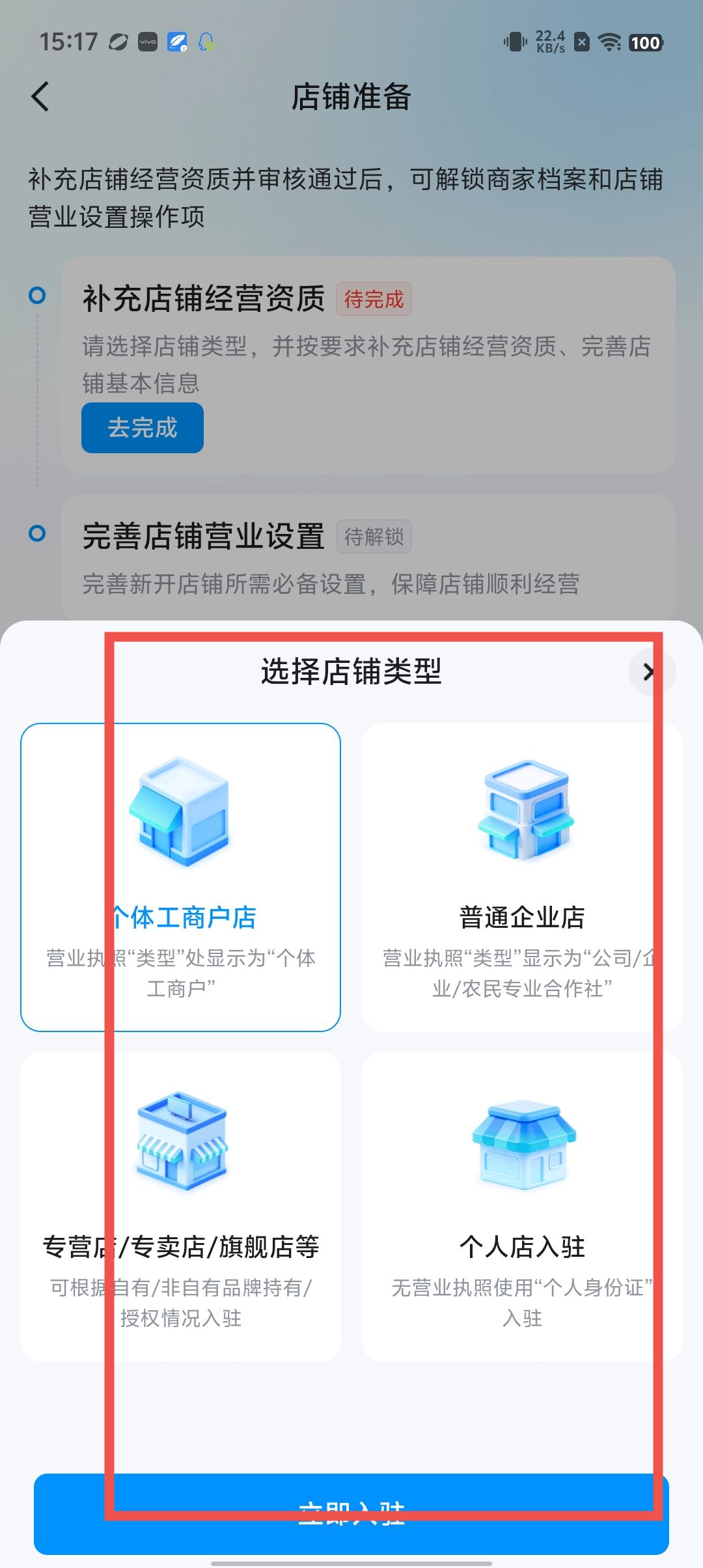Go back from 店铺准备 page
The width and height of the screenshot is (703, 1568).
[x=40, y=97]
